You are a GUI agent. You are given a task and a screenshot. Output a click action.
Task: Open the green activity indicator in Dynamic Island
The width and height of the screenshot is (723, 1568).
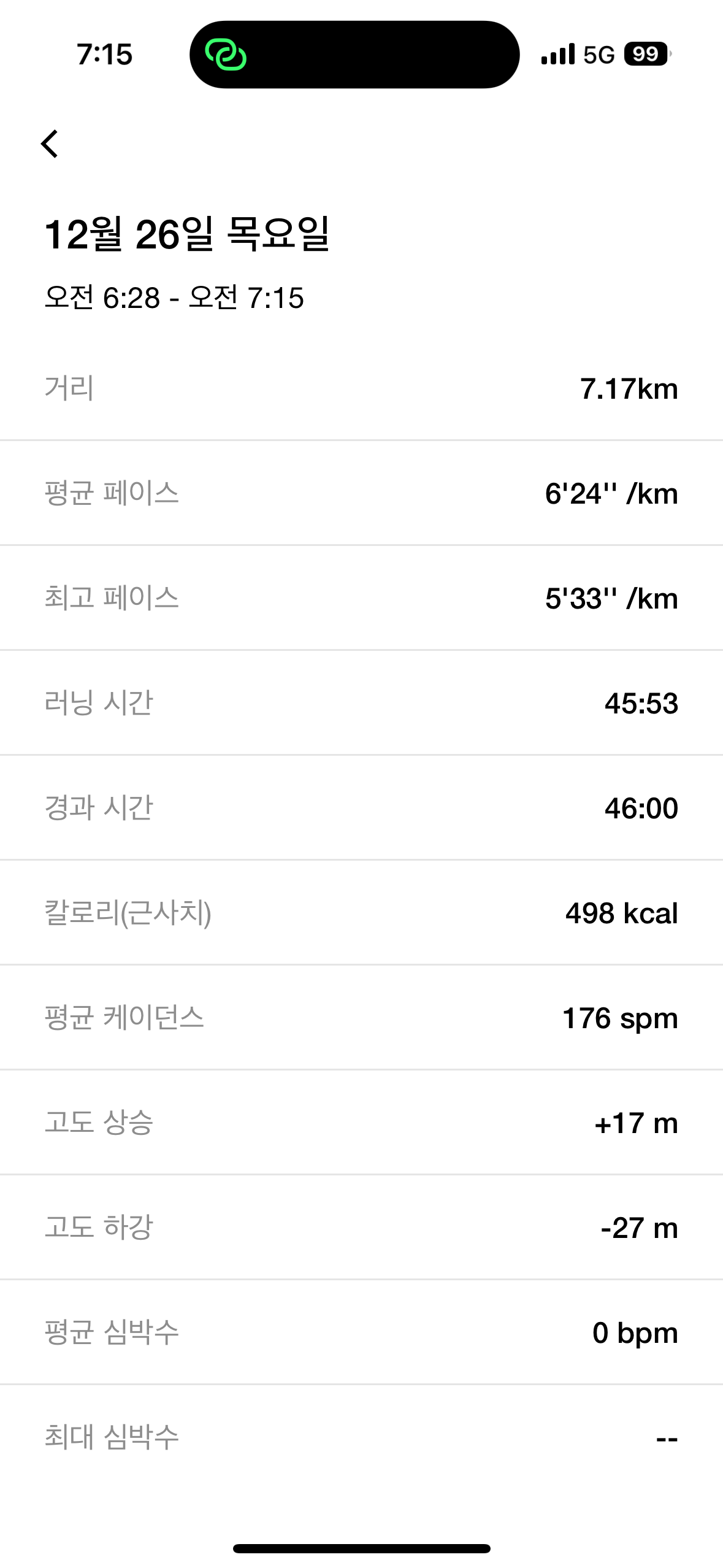pos(226,55)
